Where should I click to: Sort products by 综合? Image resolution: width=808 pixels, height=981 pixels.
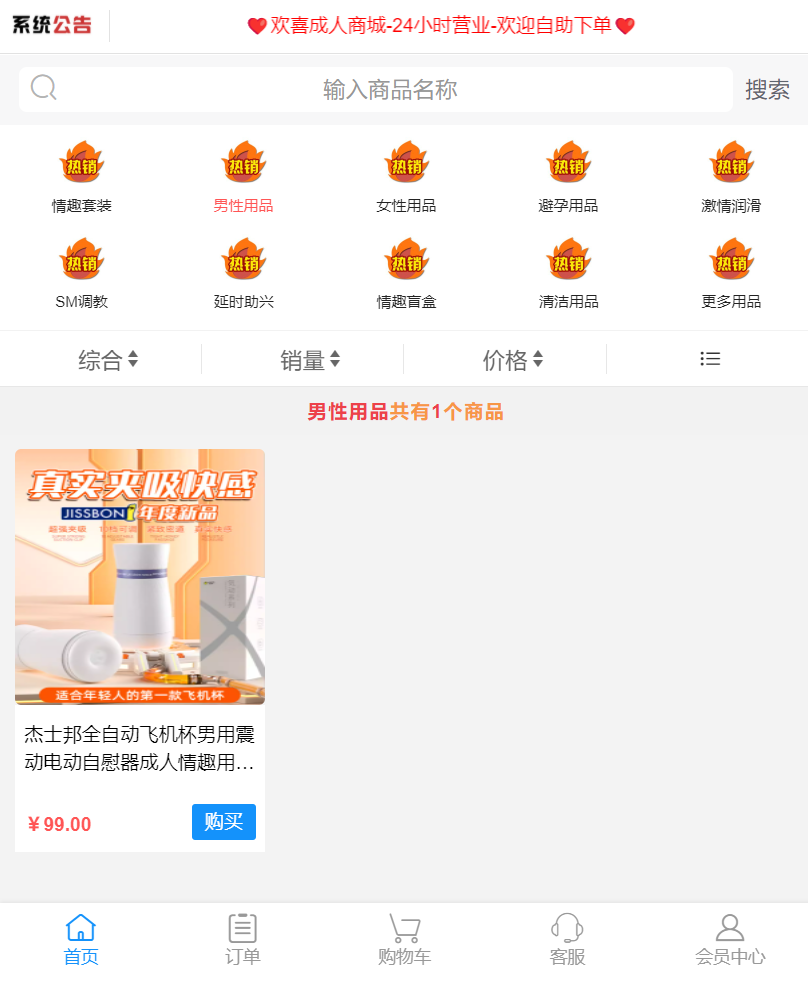(108, 360)
